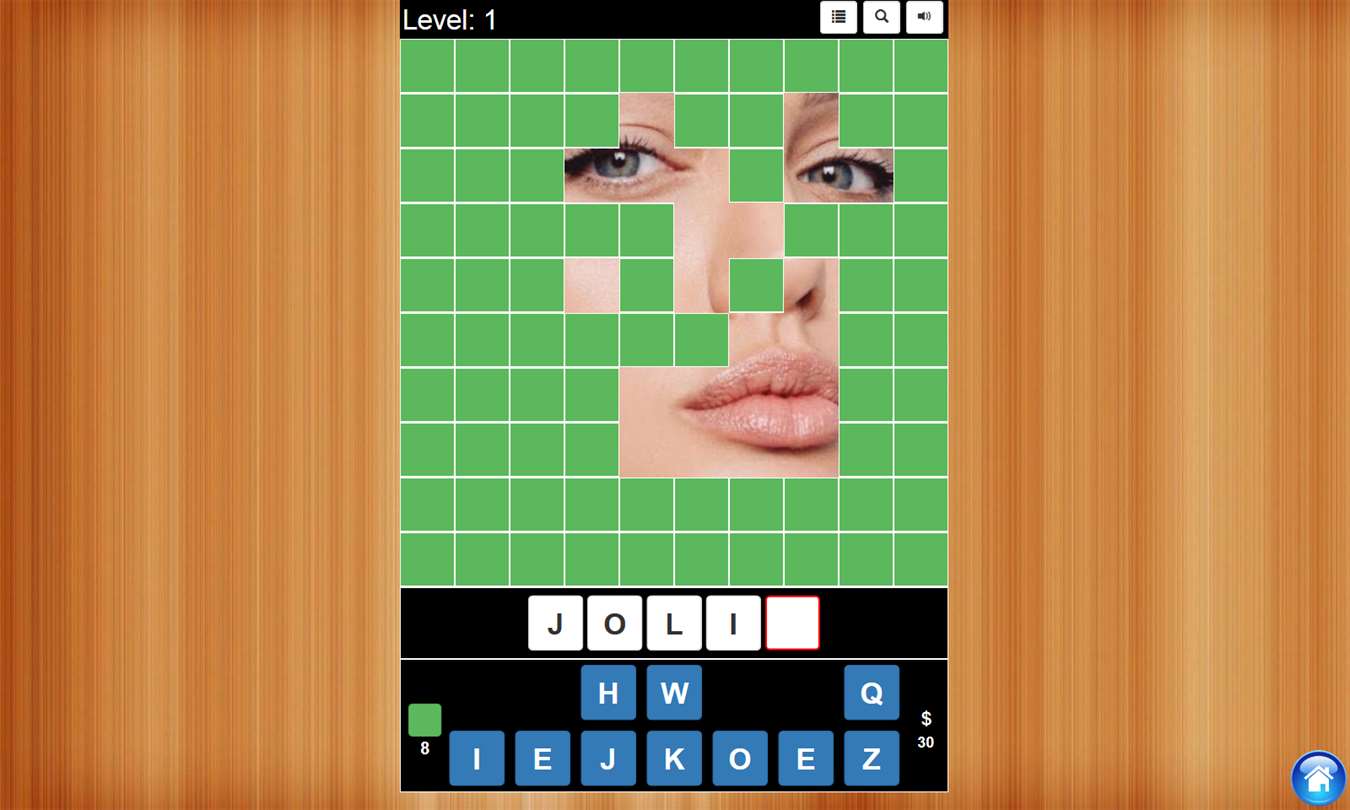Select the letter Q tile
This screenshot has height=810, width=1350.
(871, 692)
